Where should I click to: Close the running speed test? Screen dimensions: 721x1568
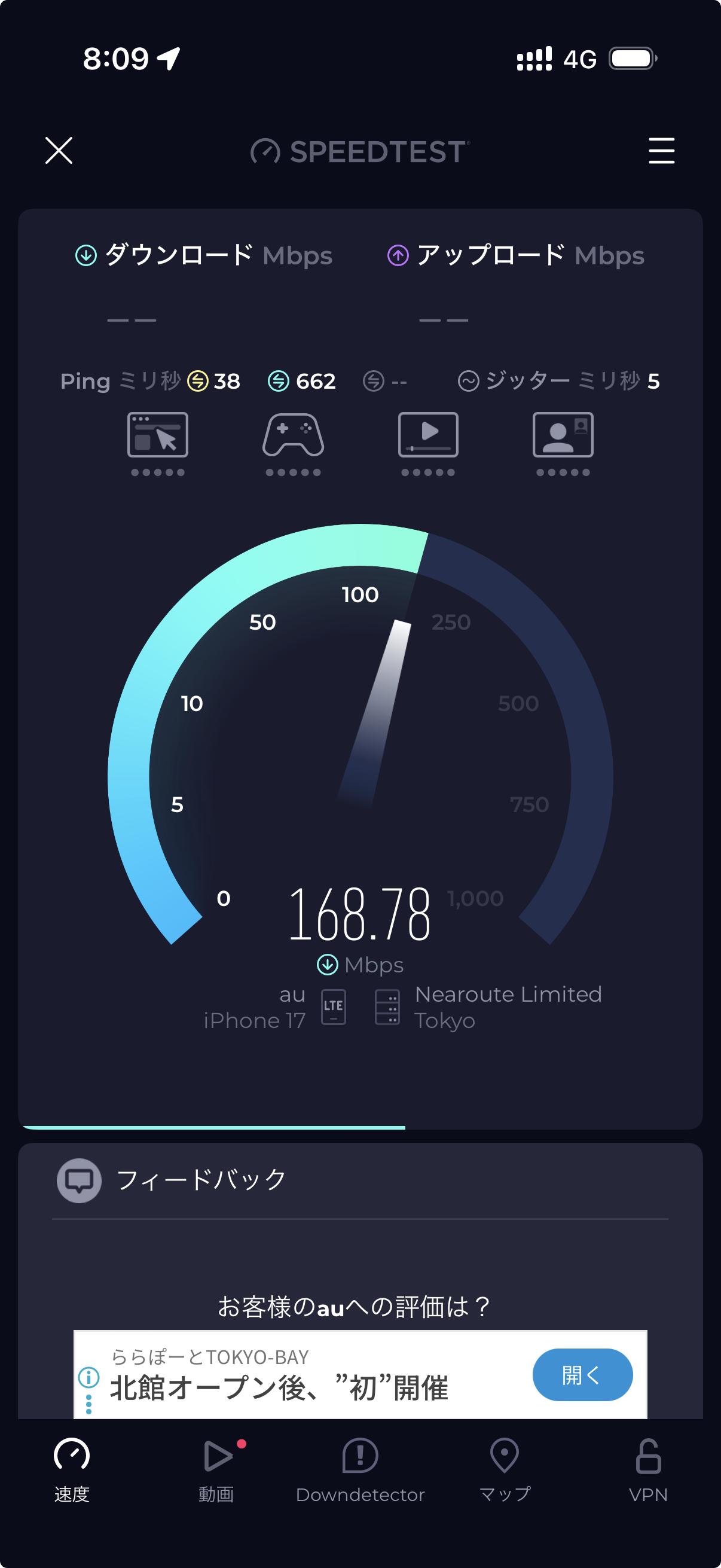59,150
